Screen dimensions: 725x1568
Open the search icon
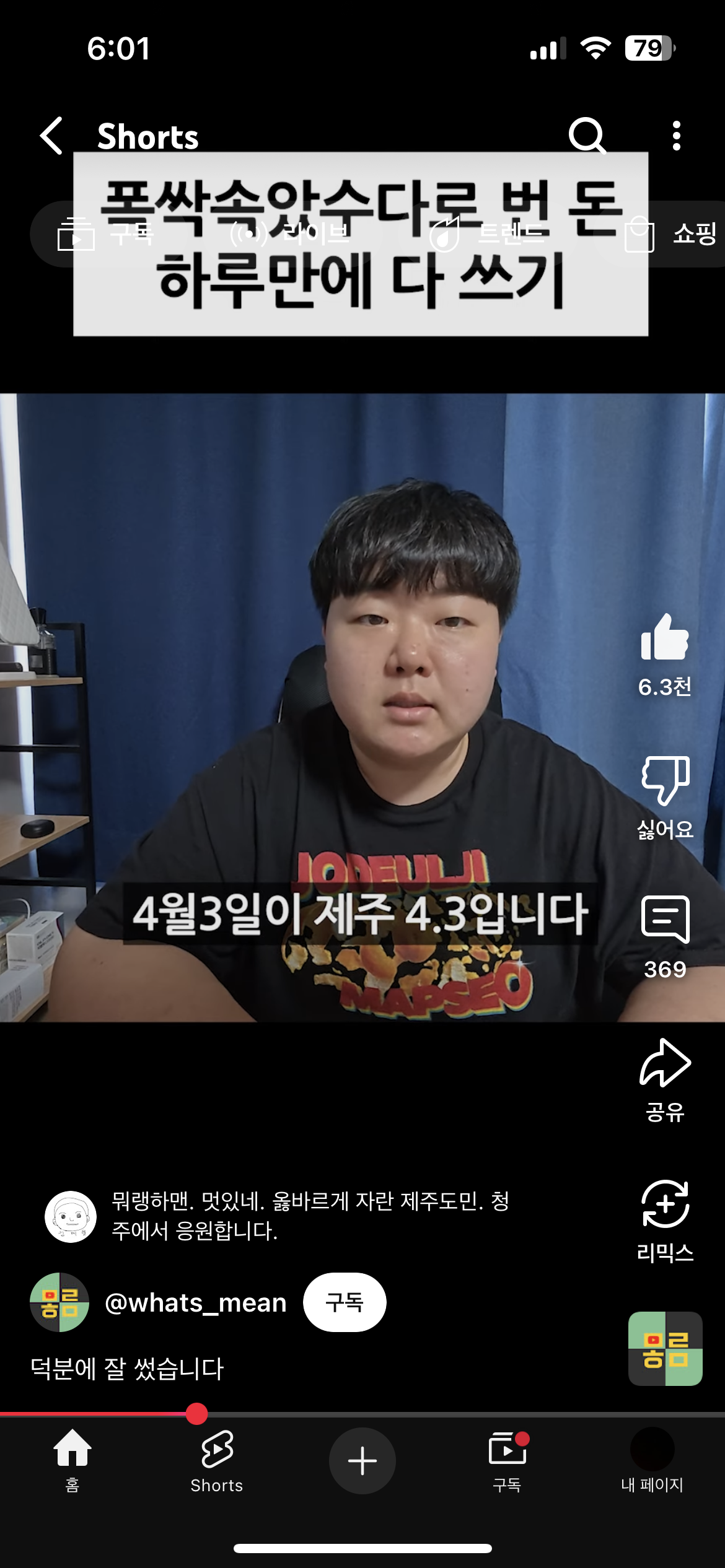(x=586, y=135)
